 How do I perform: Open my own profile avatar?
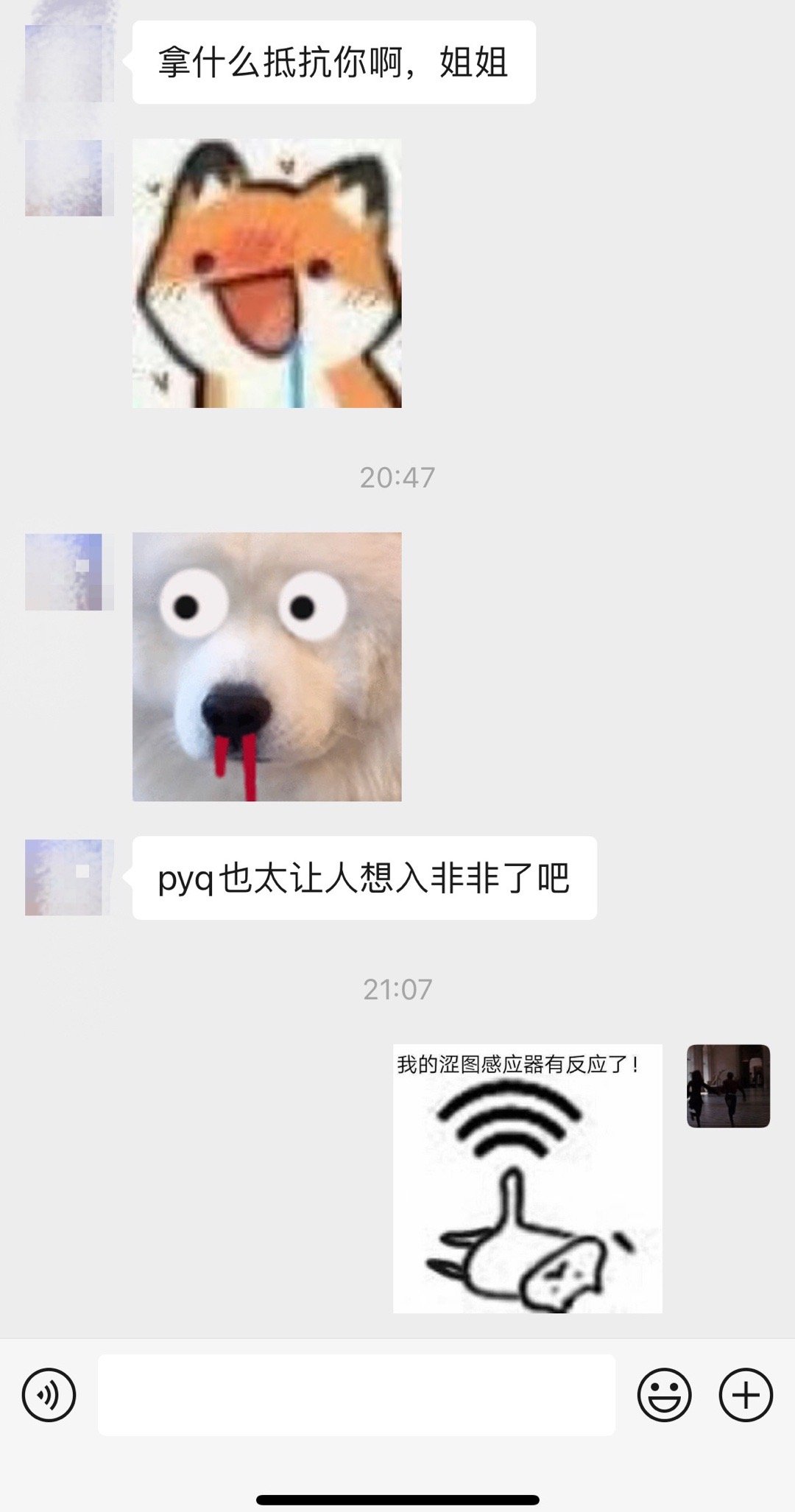728,1086
